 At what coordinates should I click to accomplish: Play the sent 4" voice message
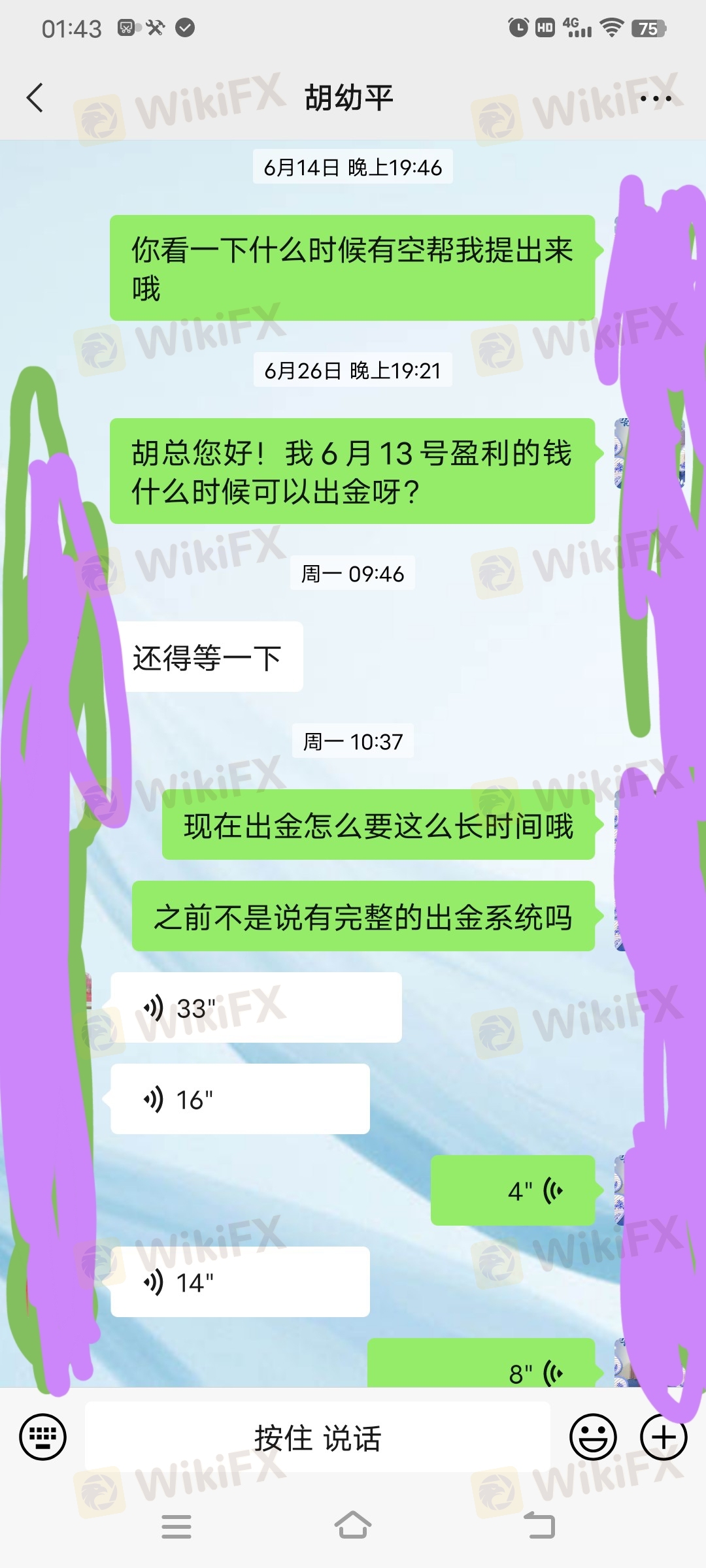click(513, 1190)
